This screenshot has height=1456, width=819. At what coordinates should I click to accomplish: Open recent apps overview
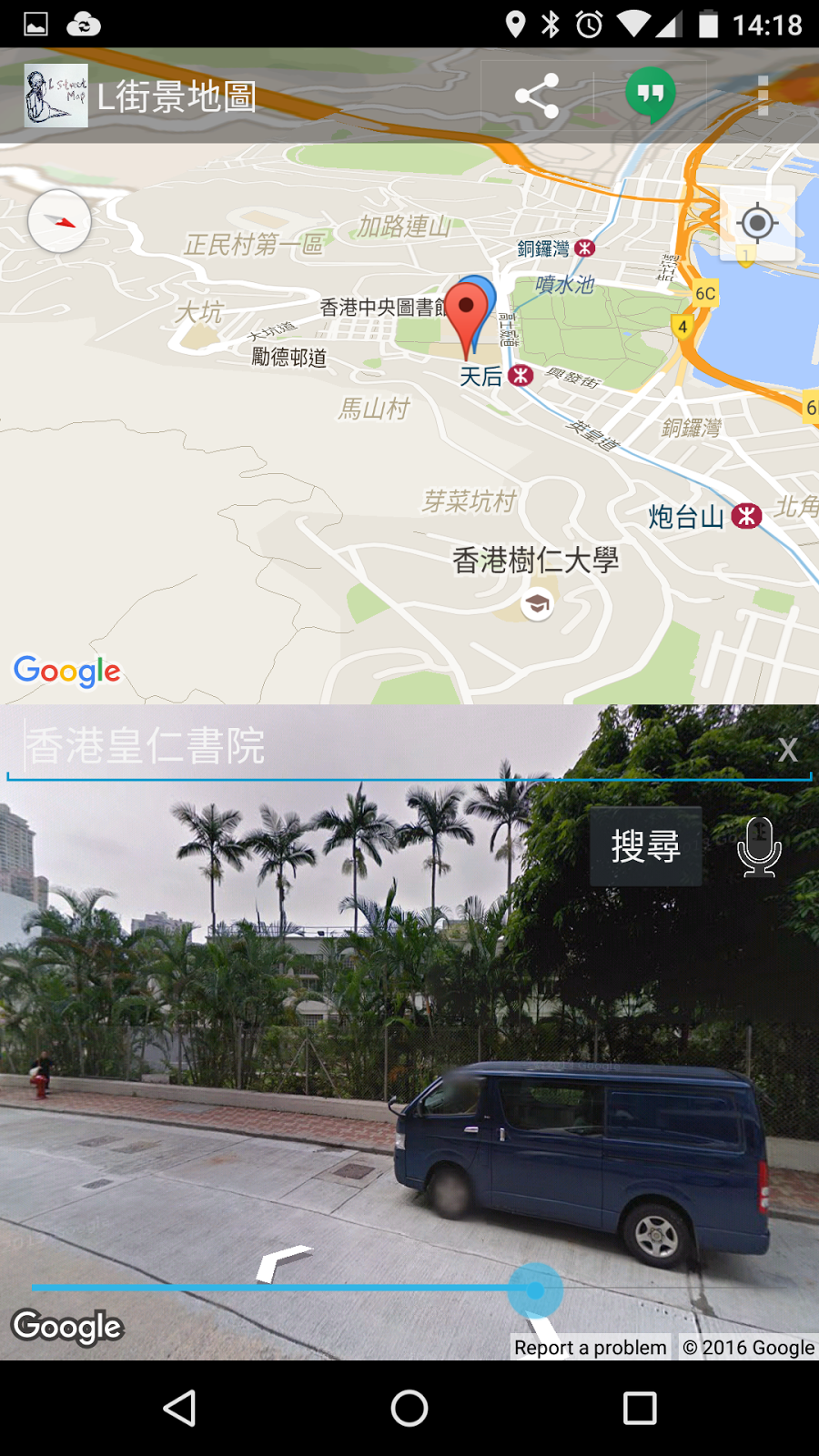[x=640, y=1408]
